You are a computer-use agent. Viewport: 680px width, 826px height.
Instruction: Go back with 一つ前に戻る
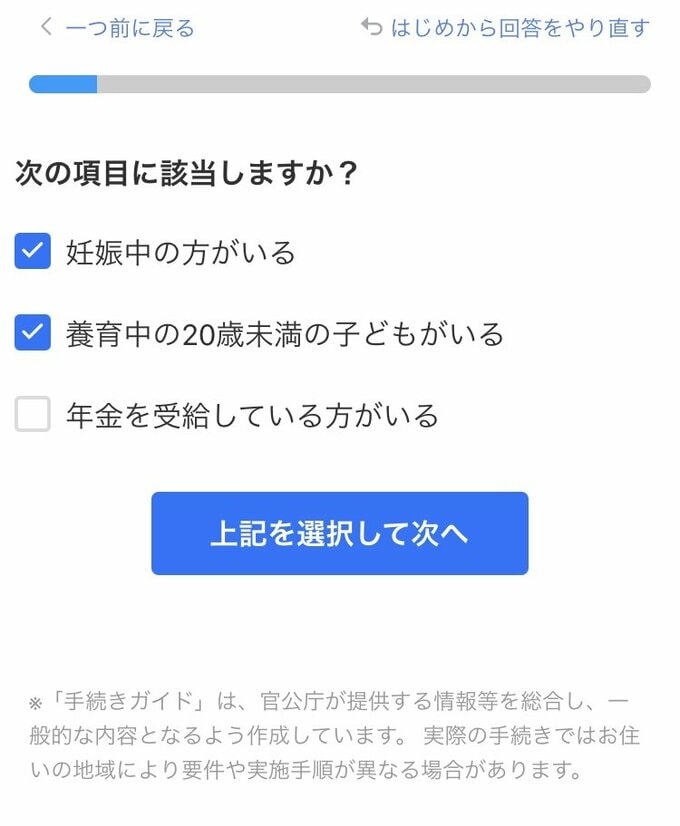[x=117, y=28]
